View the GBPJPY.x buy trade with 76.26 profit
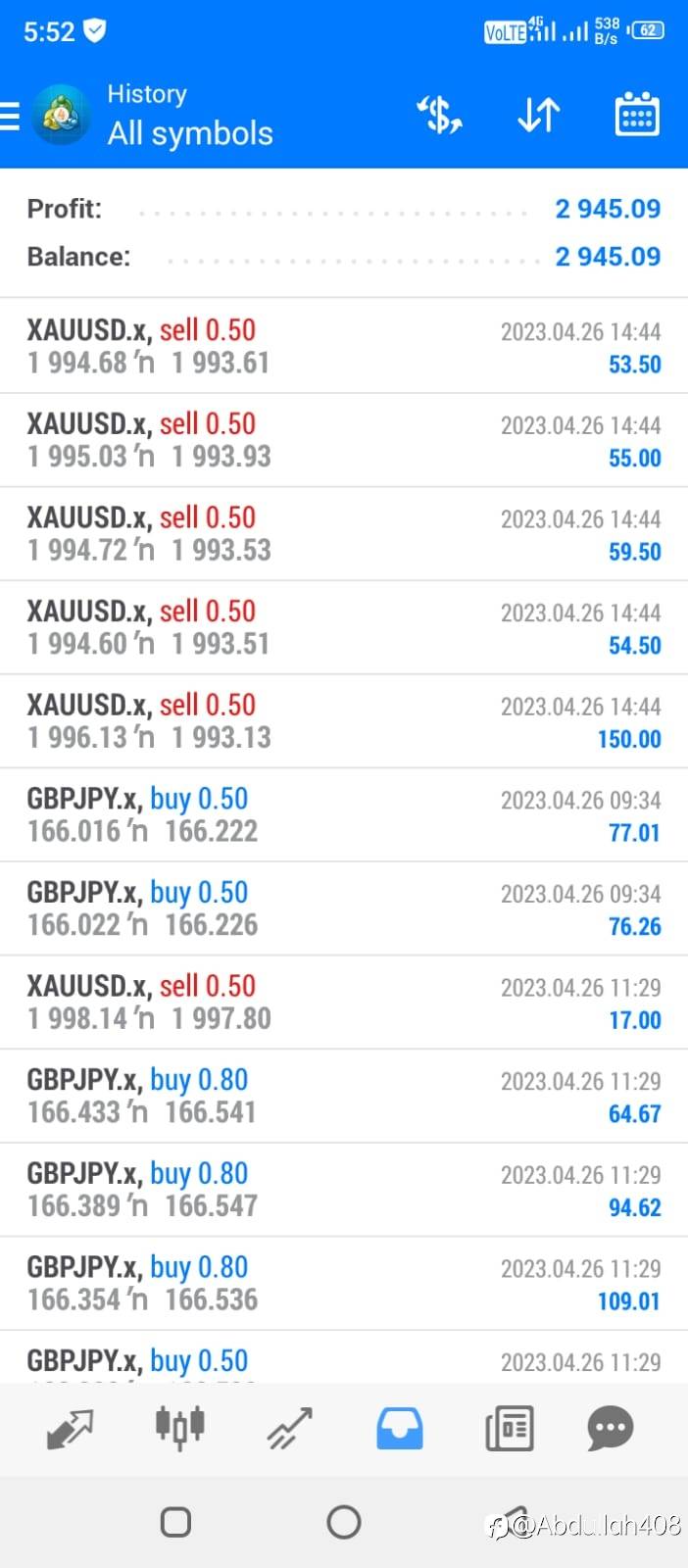Image resolution: width=688 pixels, height=1568 pixels. (x=343, y=908)
